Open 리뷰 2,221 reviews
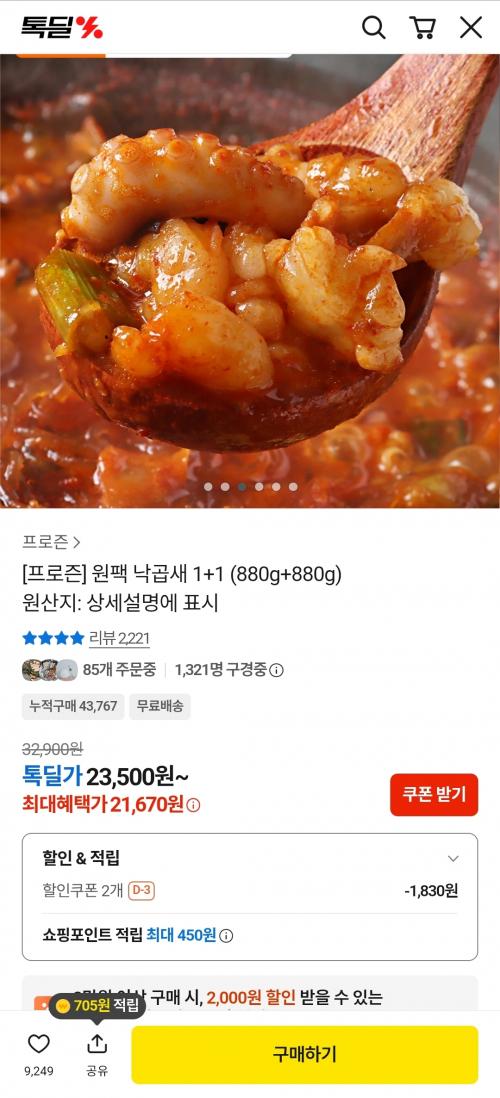Image resolution: width=500 pixels, height=1098 pixels. (x=119, y=639)
